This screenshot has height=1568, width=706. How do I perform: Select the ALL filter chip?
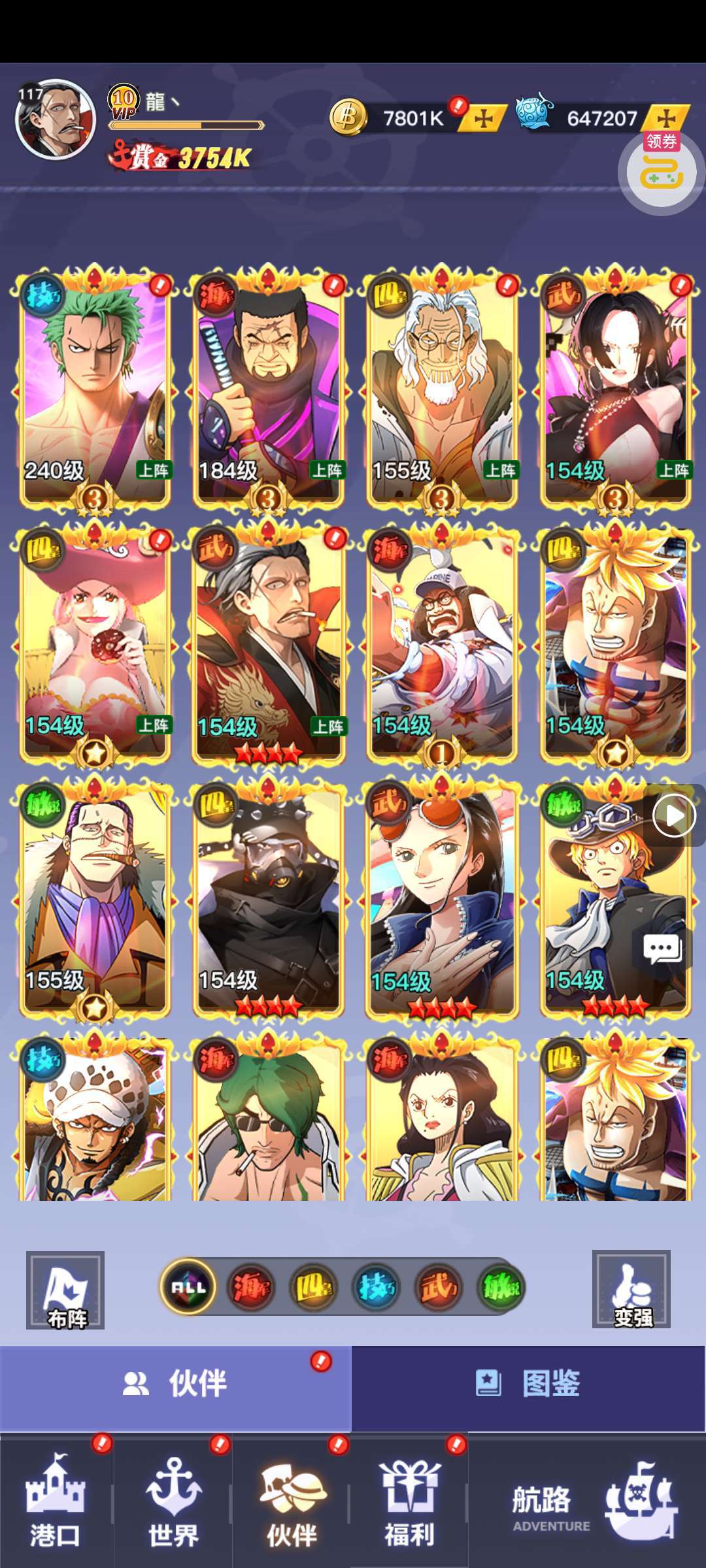click(x=188, y=1287)
